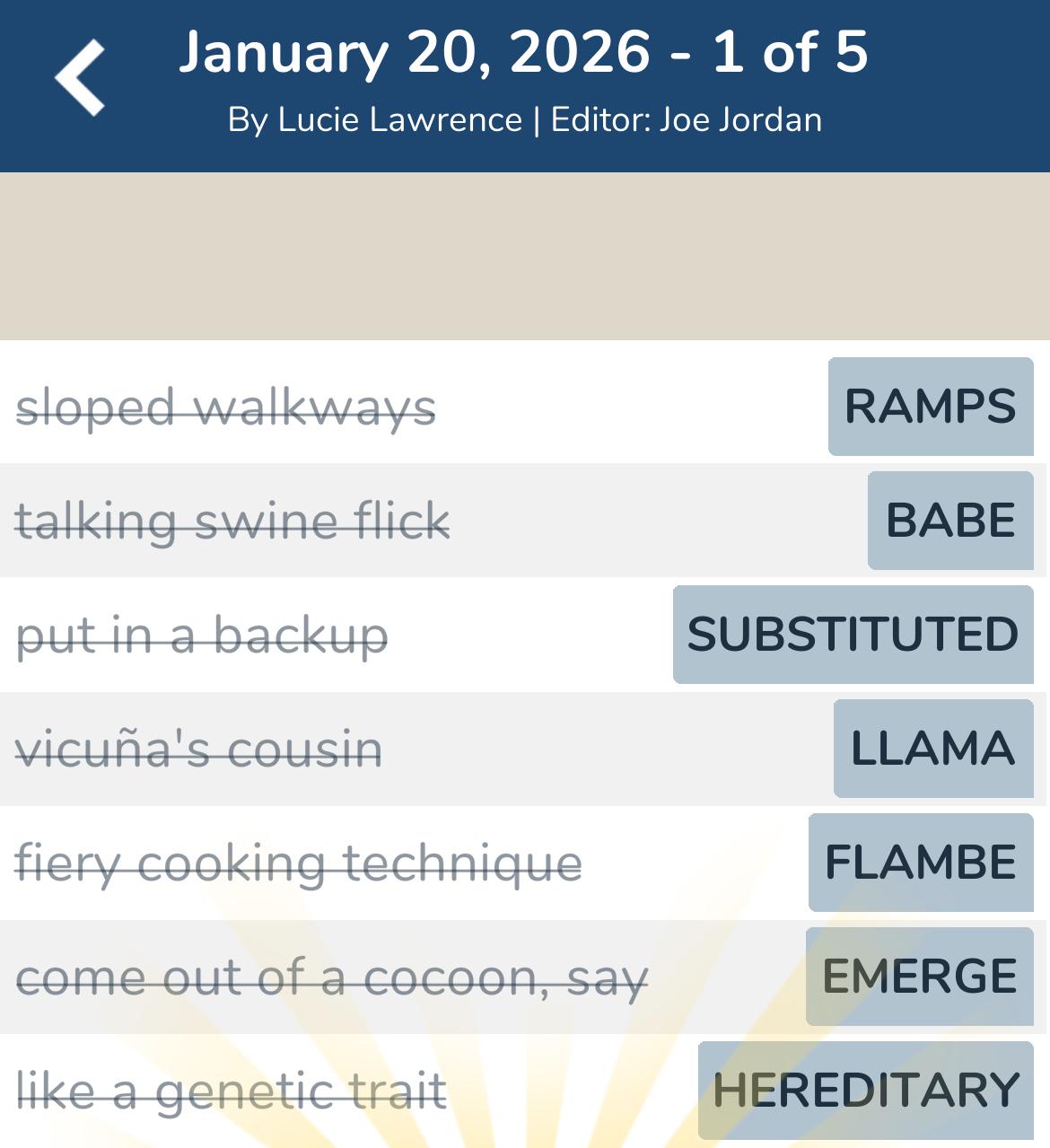Tap the LLAMA answer tile
This screenshot has height=1148, width=1050.
click(933, 749)
